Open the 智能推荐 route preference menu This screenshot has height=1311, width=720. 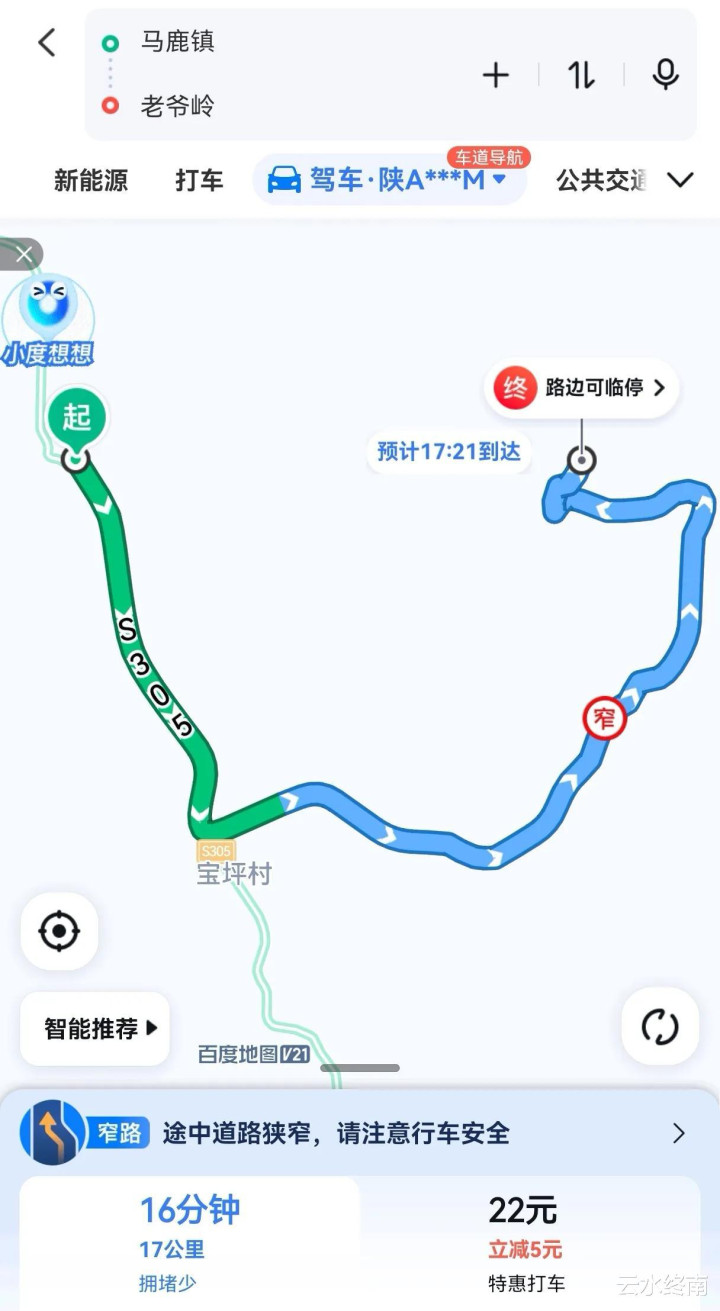tap(96, 1028)
